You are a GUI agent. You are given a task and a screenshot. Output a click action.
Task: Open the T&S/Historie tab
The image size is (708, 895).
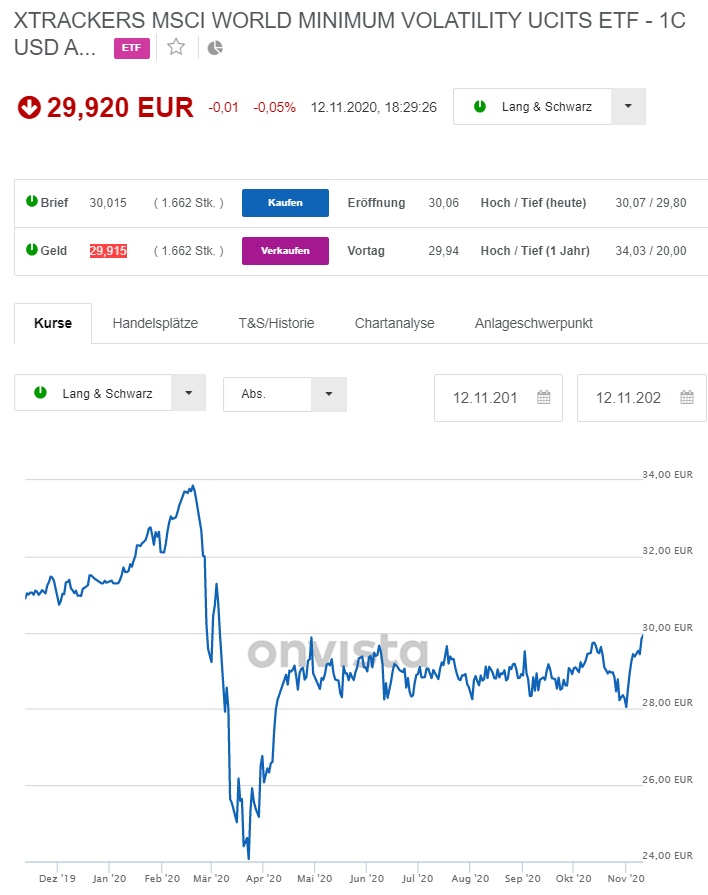tap(276, 323)
